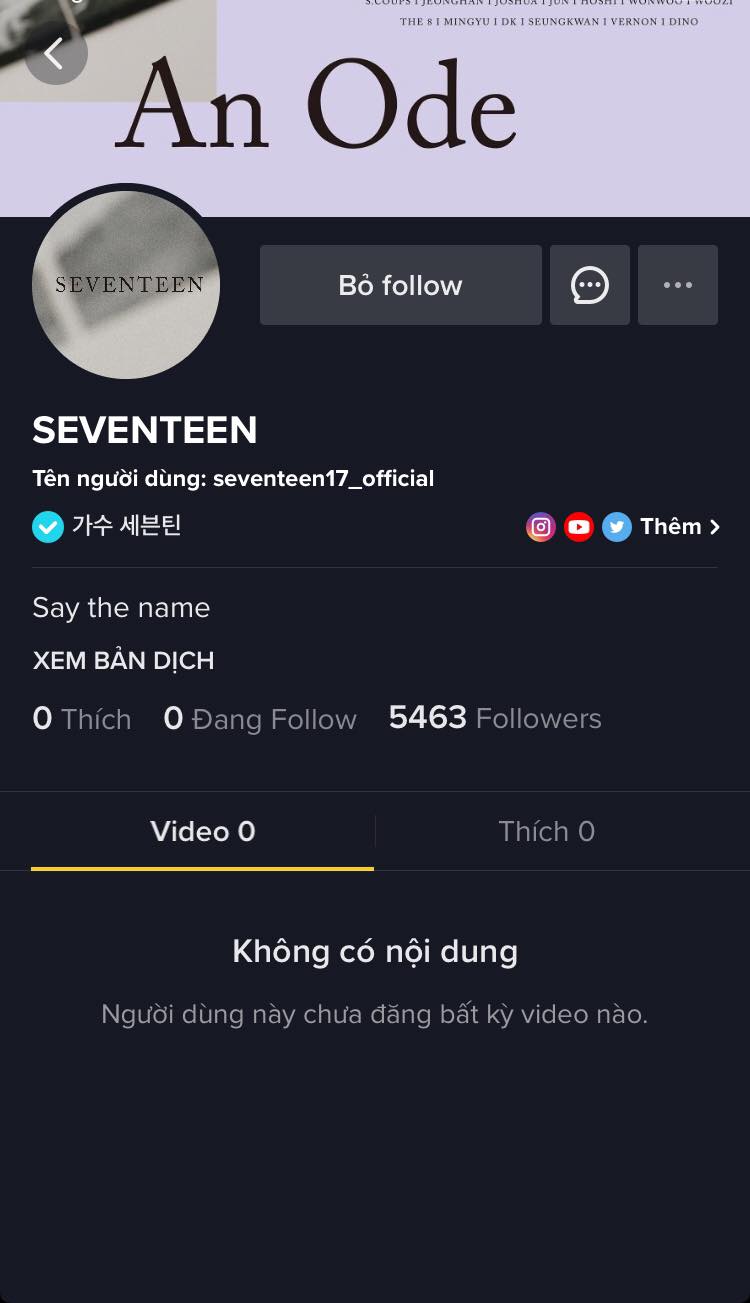Go back using the top arrow

[56, 53]
